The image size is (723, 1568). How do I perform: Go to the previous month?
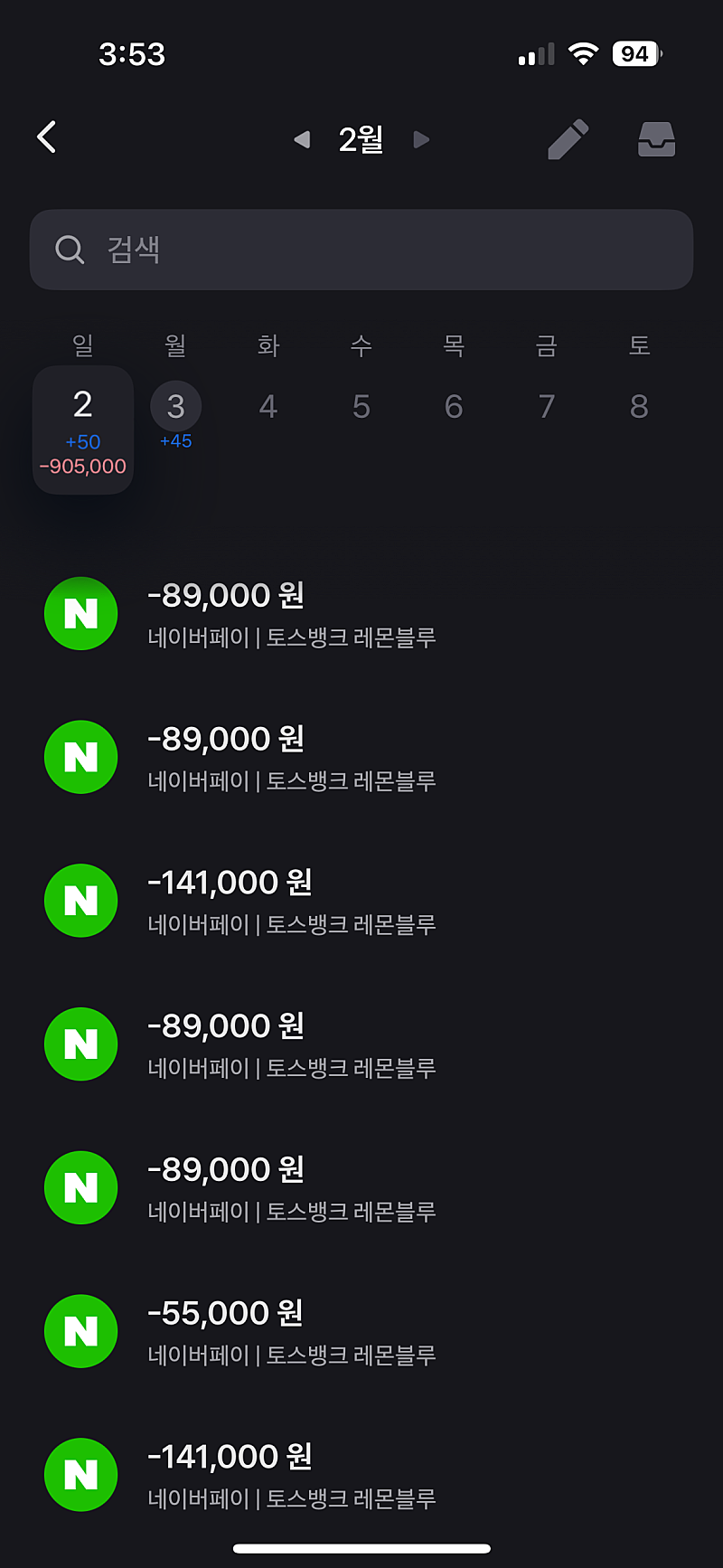click(302, 139)
